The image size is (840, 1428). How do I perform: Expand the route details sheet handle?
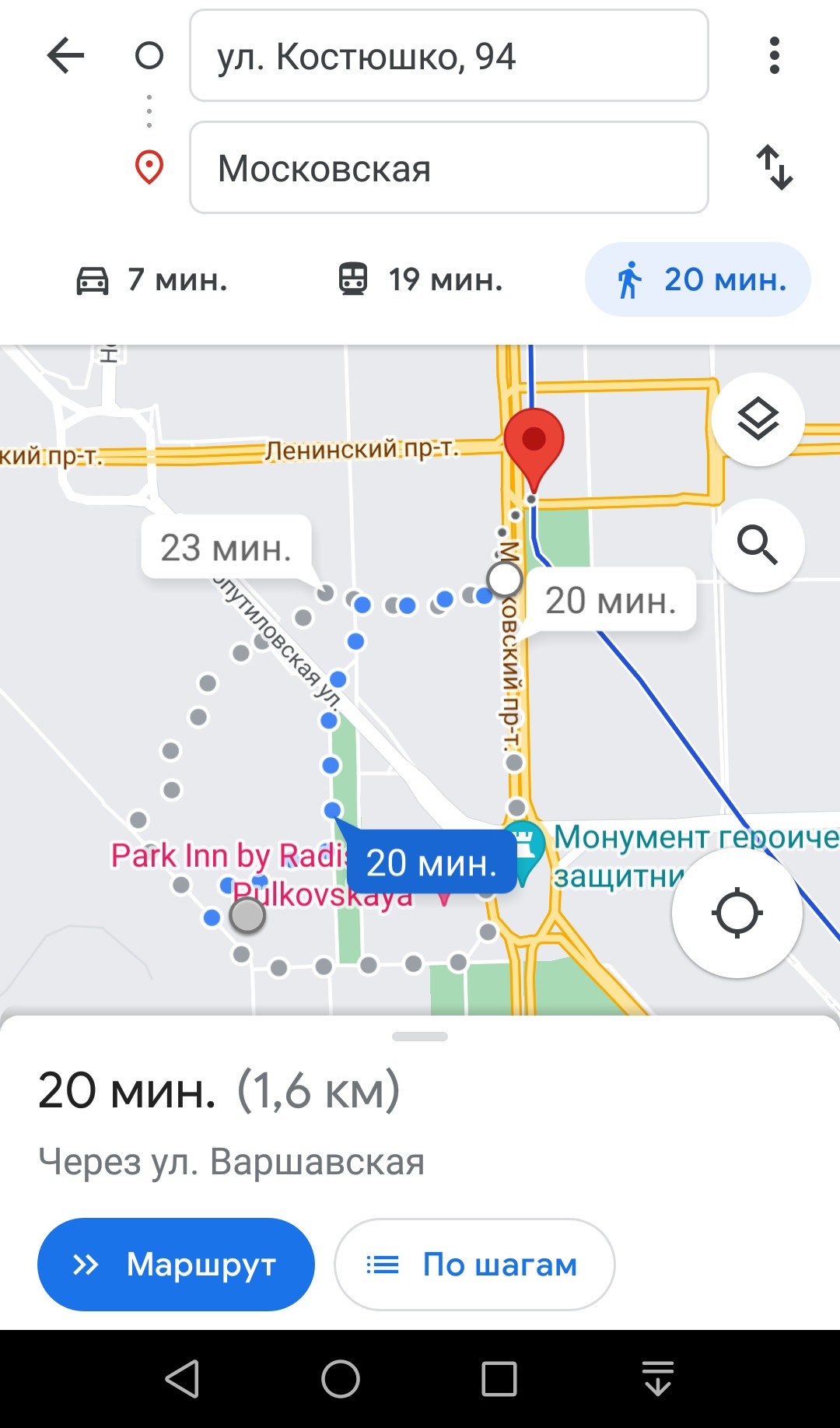coord(420,1037)
